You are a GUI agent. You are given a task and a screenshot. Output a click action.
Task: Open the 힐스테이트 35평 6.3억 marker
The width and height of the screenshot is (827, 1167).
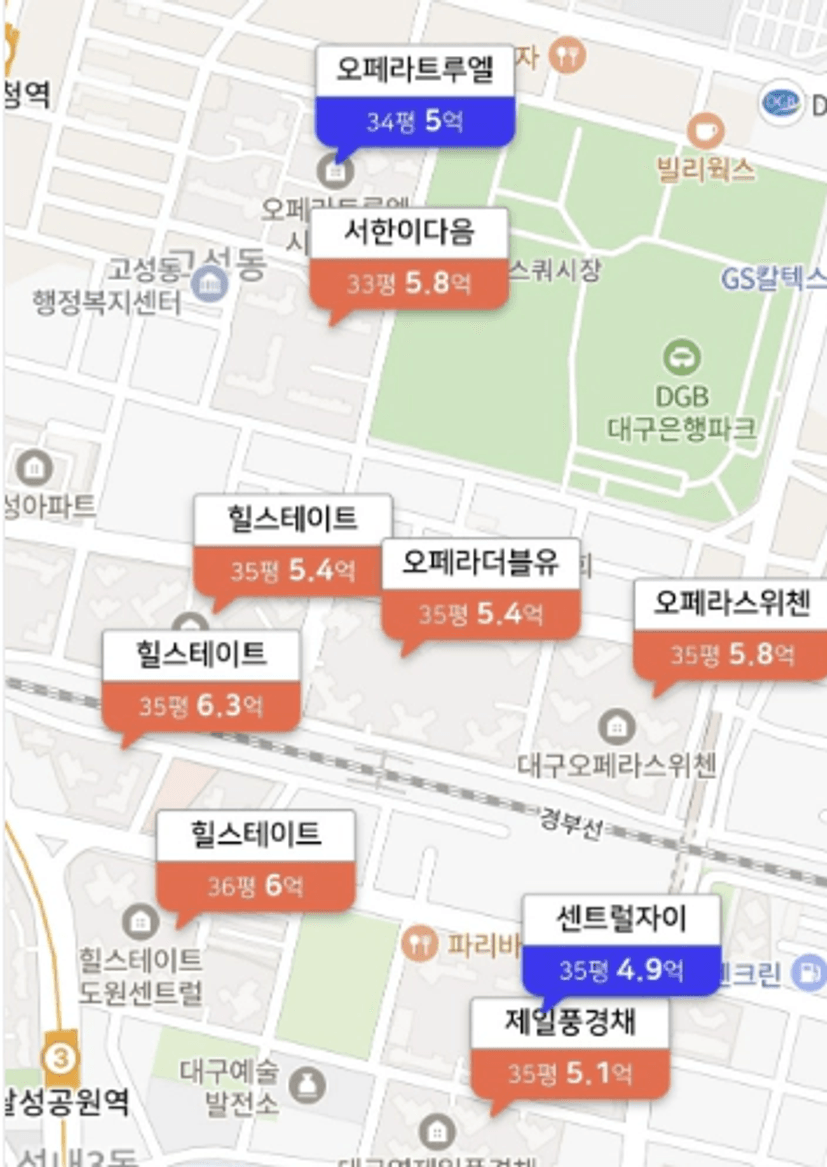pos(201,681)
